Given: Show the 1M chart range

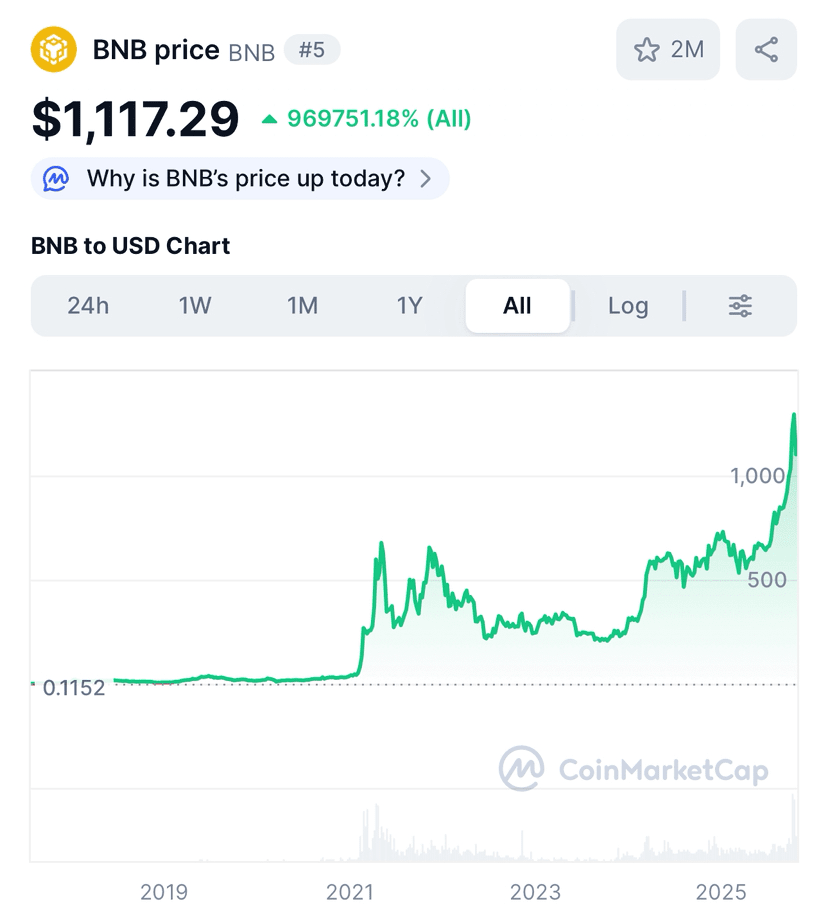Looking at the screenshot, I should coord(302,306).
